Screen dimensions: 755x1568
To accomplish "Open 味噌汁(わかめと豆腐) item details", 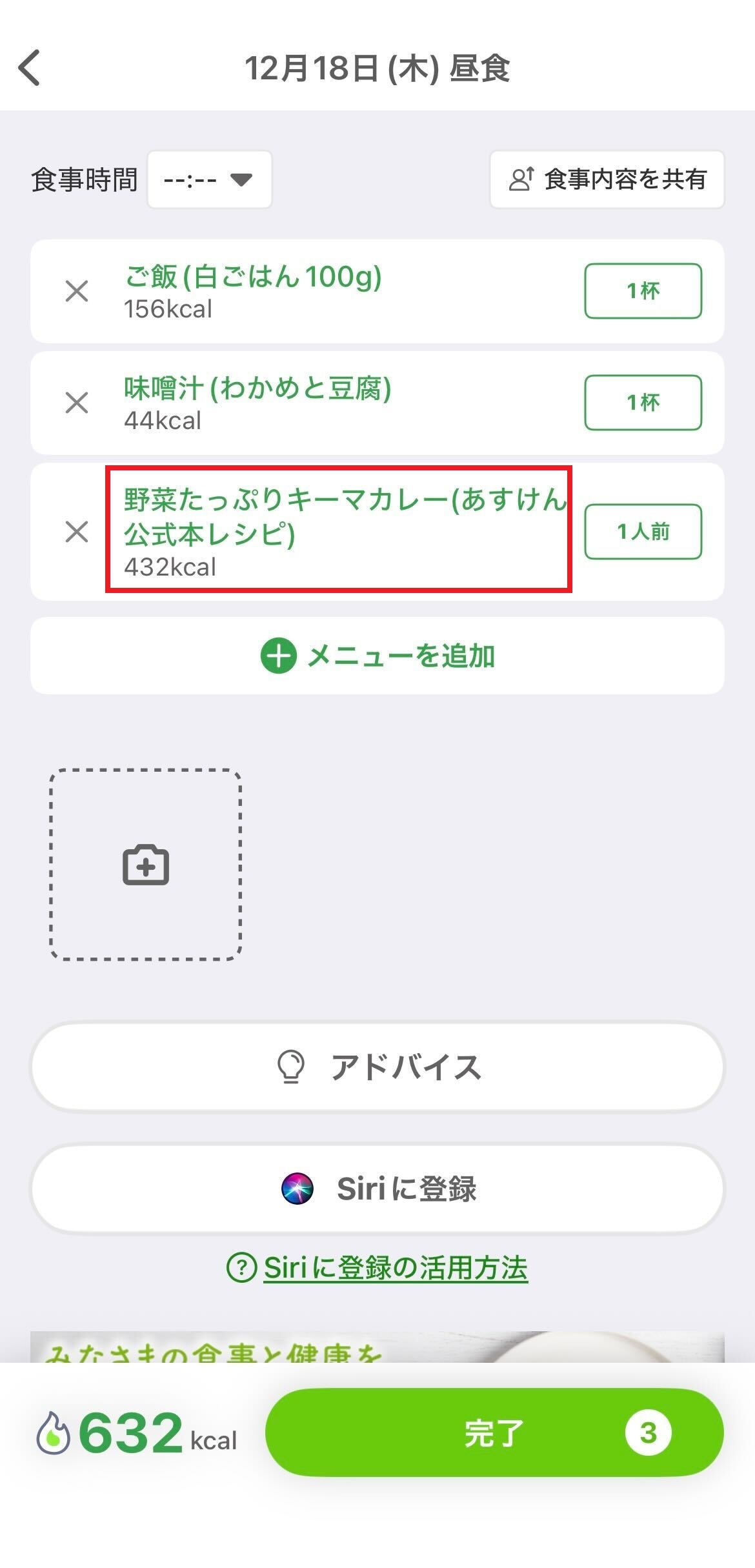I will [257, 403].
